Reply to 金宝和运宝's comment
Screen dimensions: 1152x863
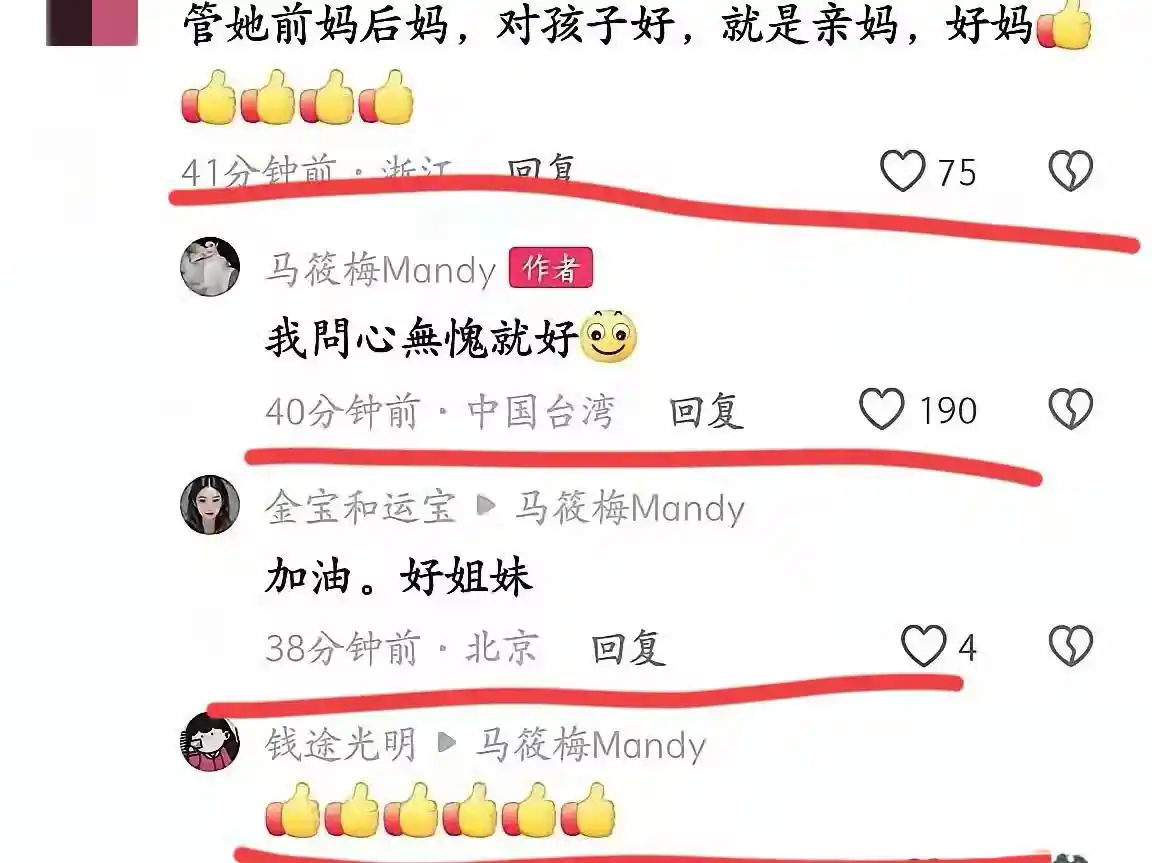(628, 649)
